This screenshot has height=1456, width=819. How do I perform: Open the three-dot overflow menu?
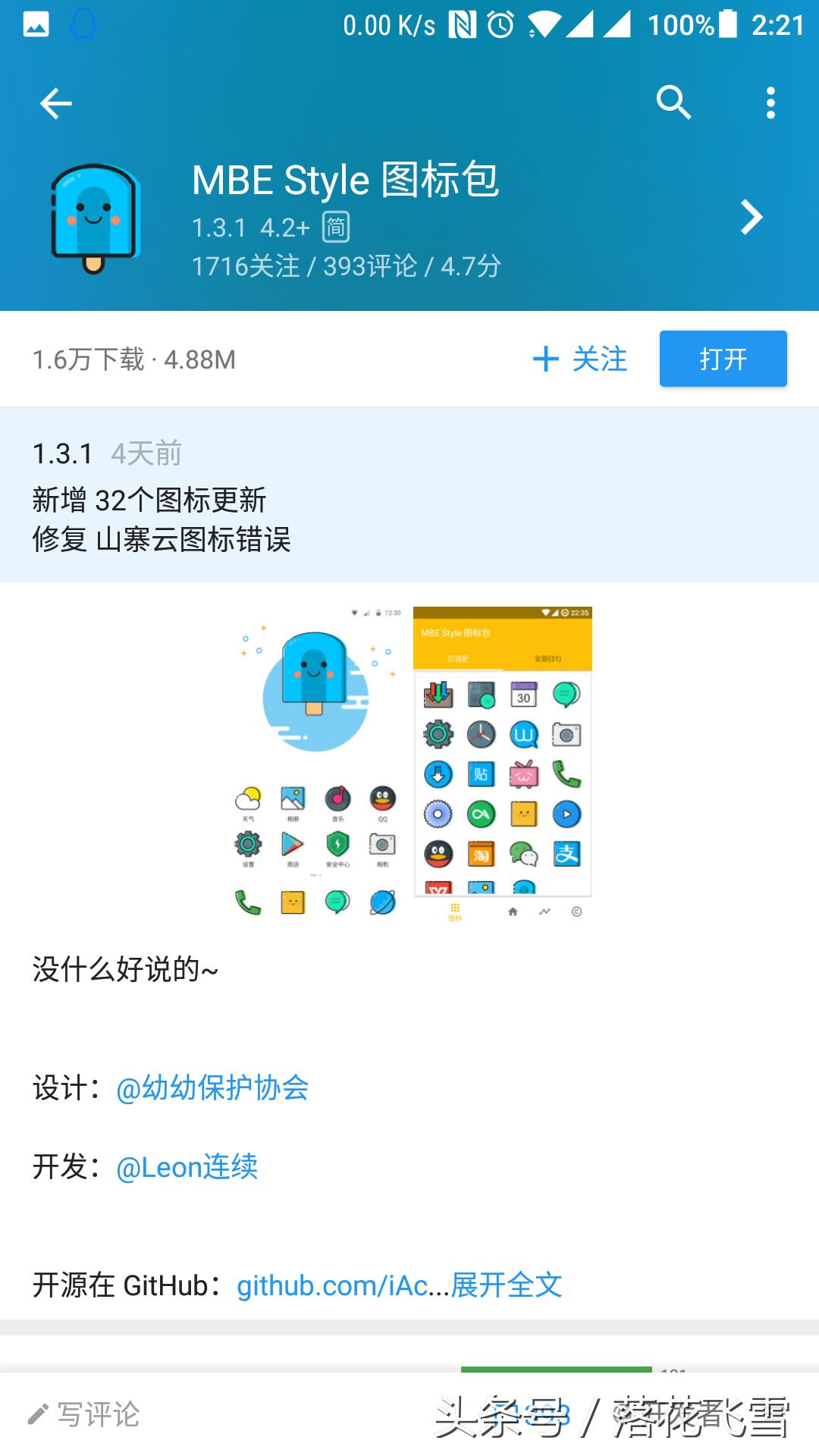(x=770, y=102)
